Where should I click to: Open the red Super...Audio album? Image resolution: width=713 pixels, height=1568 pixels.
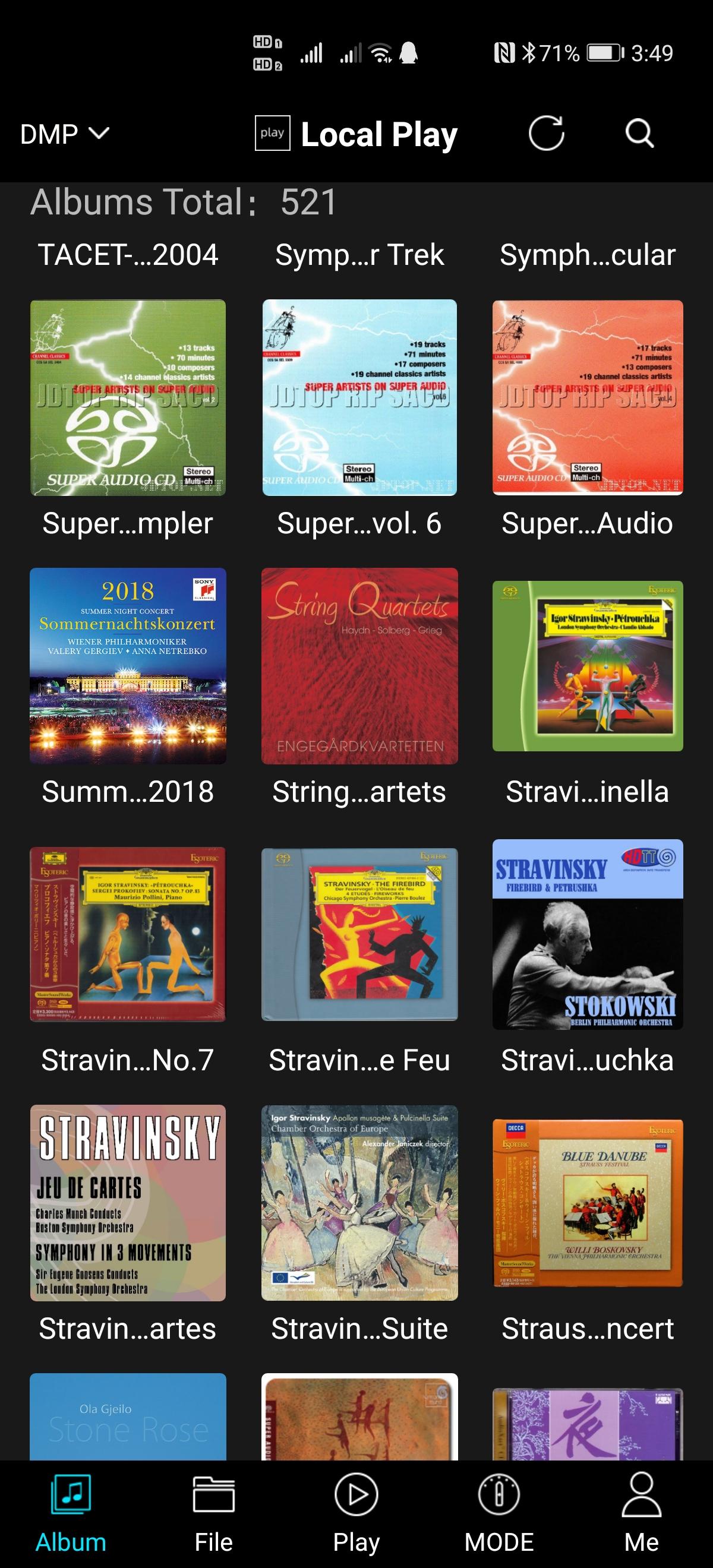[588, 397]
